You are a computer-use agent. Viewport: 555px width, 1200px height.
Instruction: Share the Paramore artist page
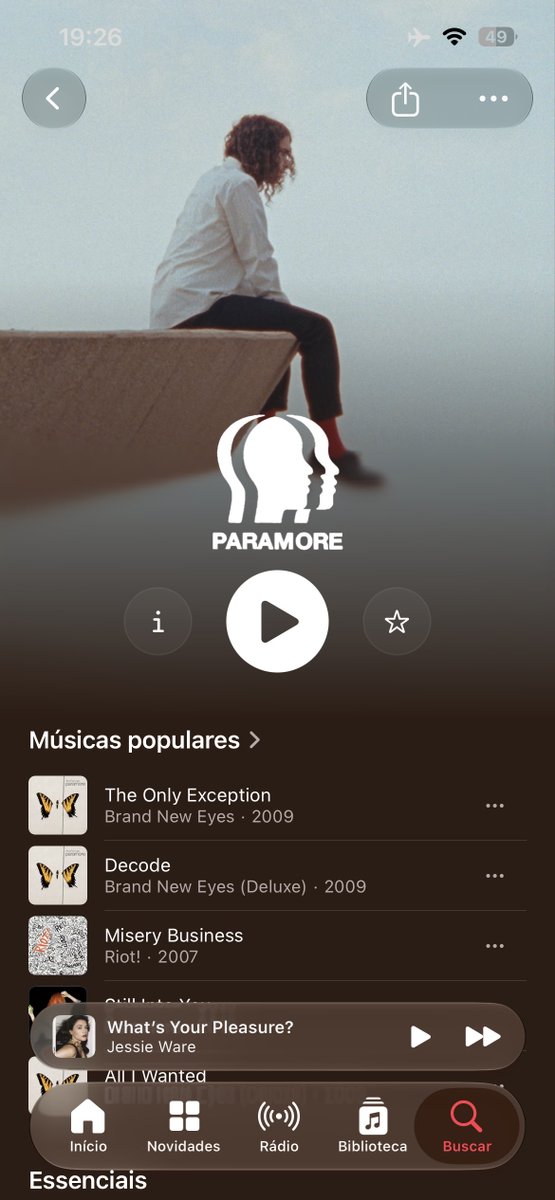coord(405,99)
